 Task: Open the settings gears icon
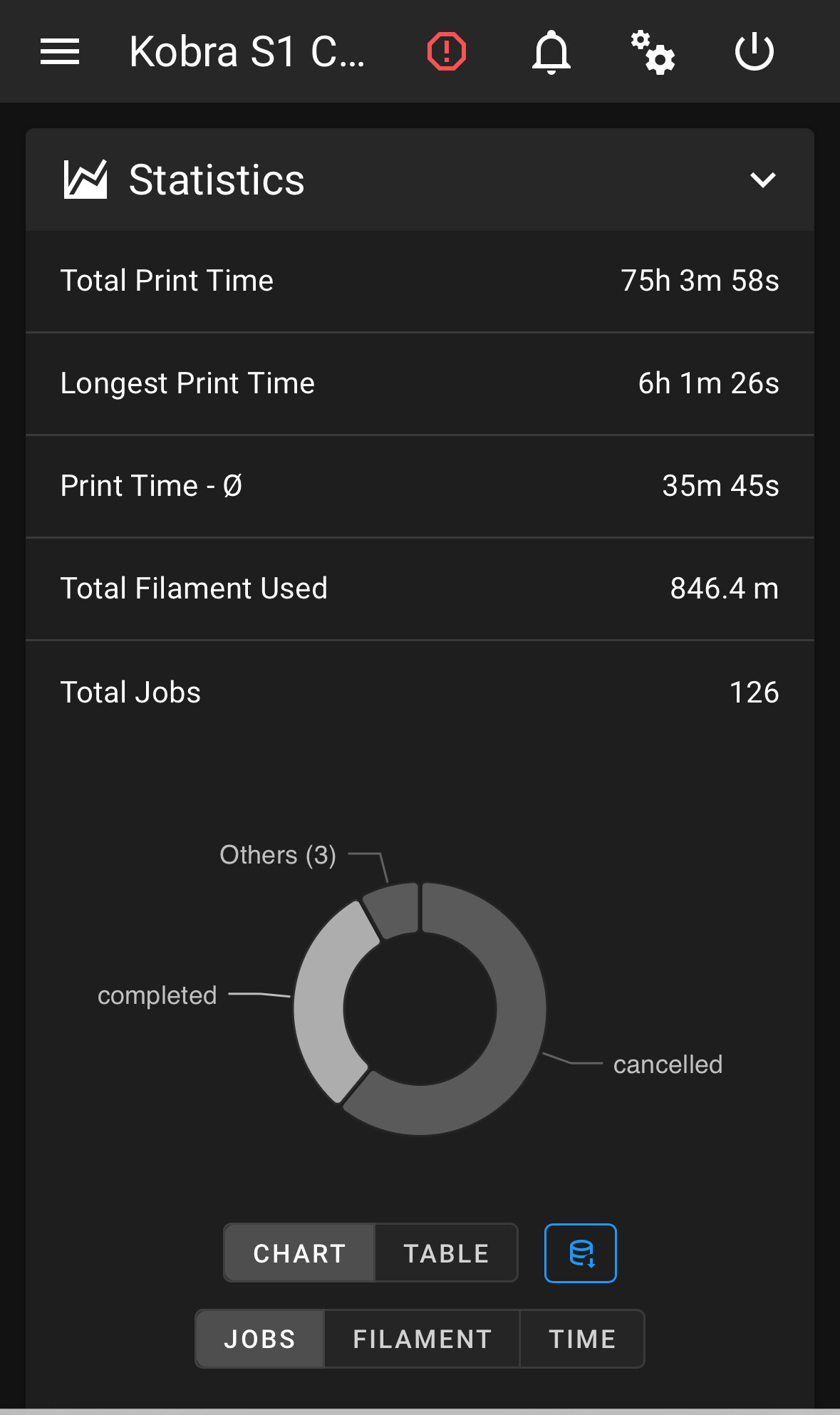653,52
